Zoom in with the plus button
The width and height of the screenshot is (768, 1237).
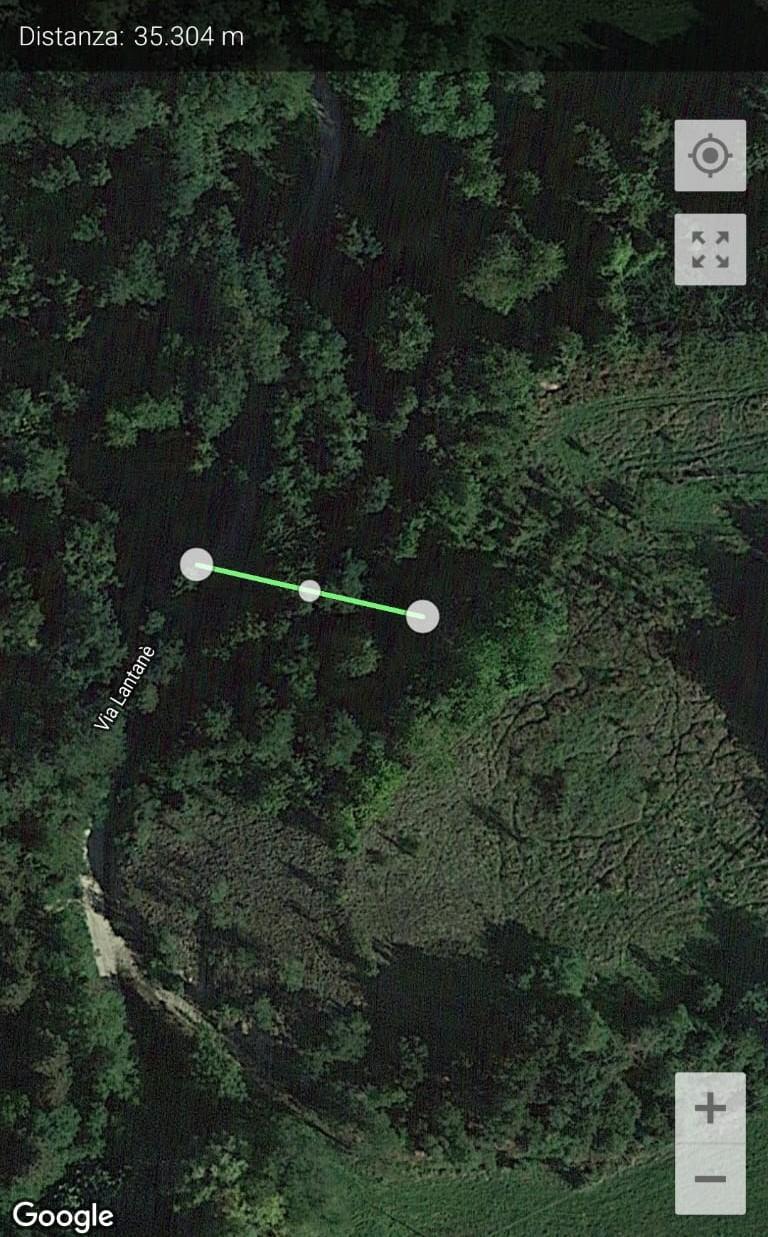point(710,1108)
